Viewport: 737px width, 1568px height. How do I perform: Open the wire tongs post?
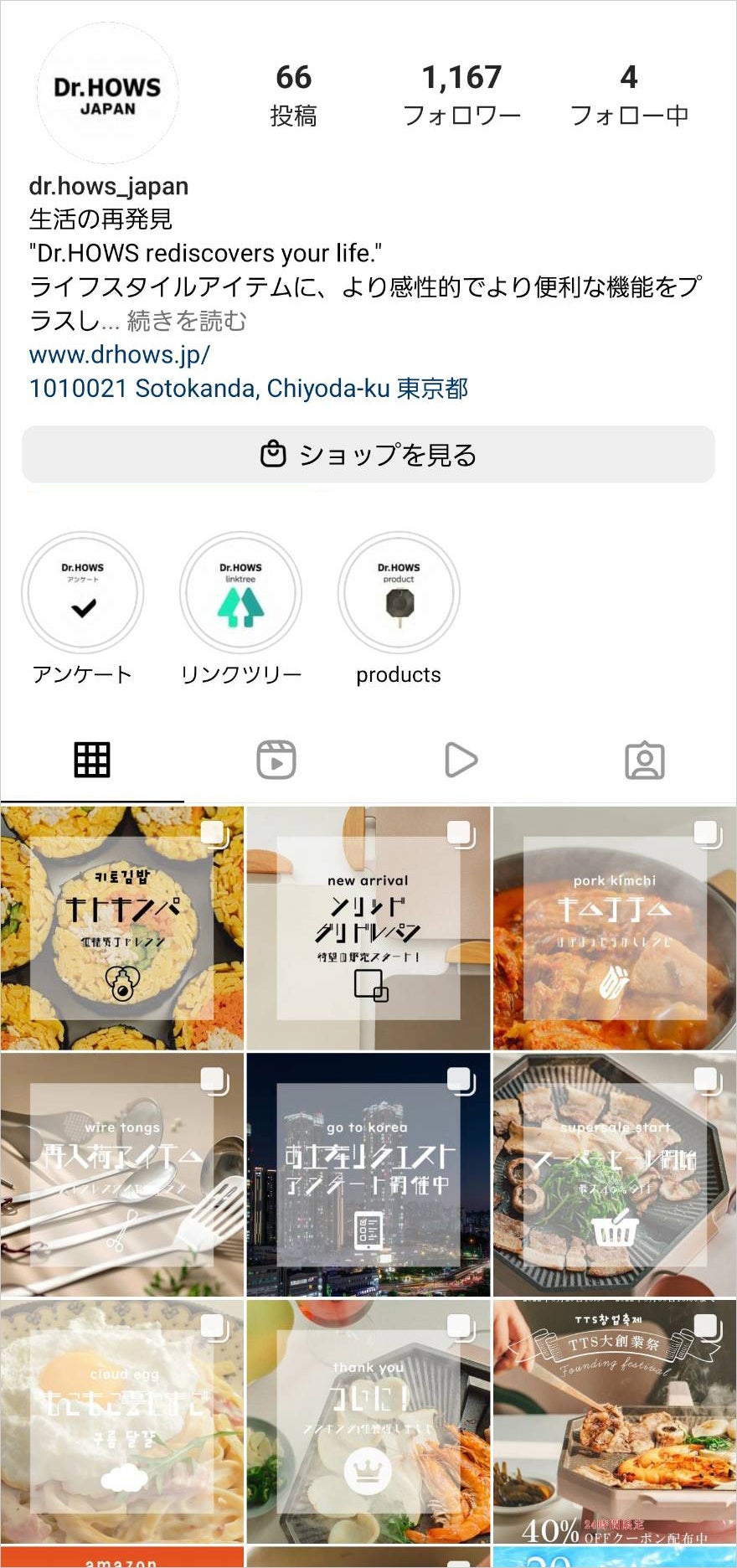122,1174
